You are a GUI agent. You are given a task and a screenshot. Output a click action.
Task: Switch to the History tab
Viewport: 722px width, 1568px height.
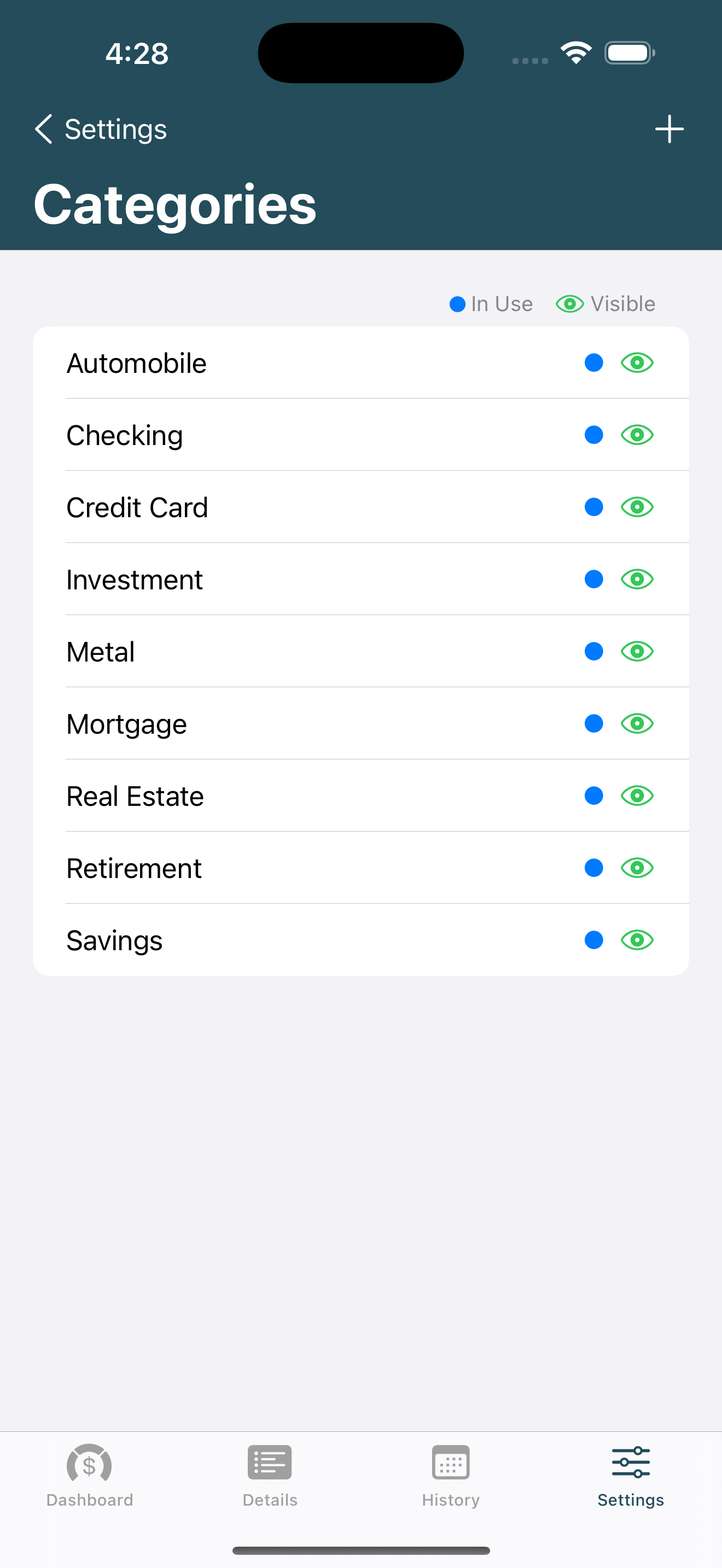coord(451,1476)
